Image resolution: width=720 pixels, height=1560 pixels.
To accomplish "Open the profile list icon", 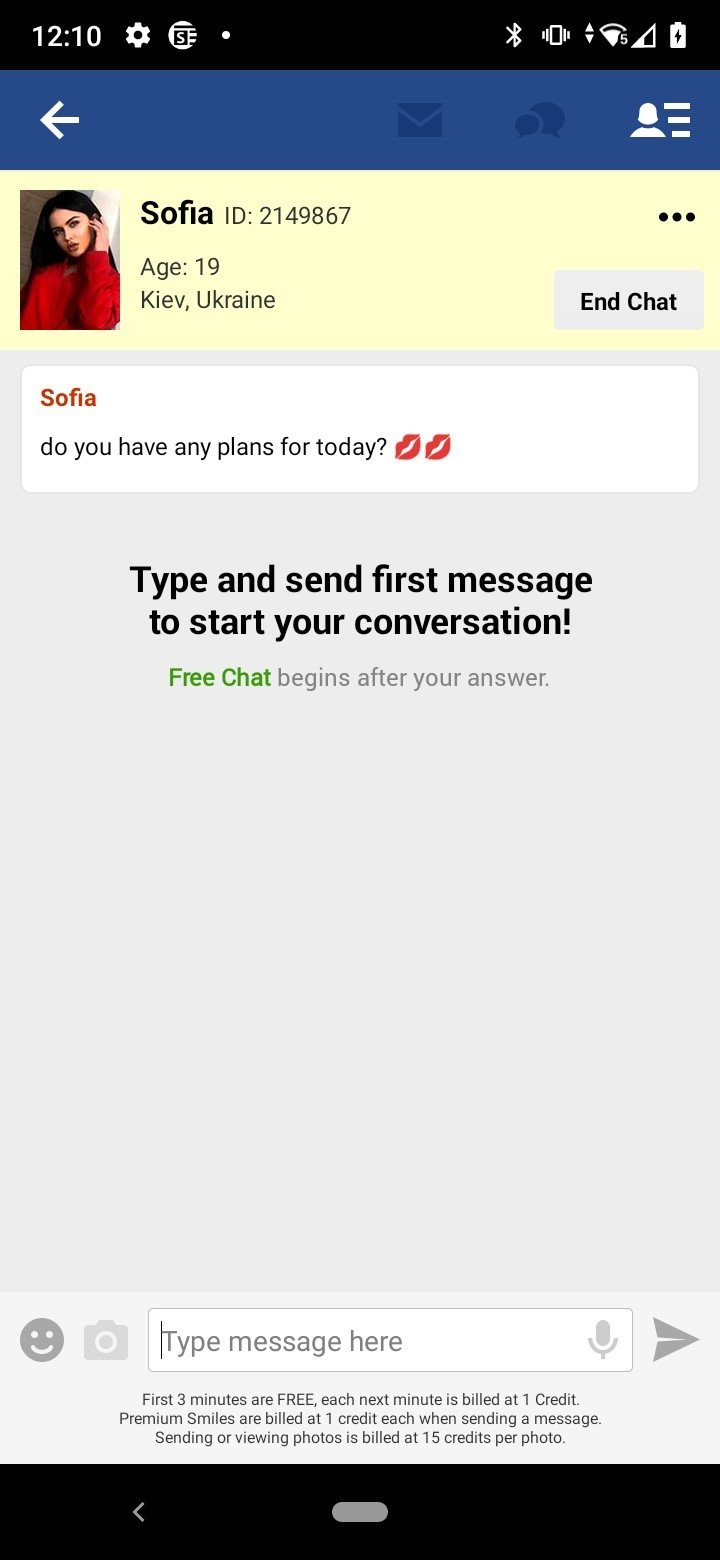I will tap(660, 120).
